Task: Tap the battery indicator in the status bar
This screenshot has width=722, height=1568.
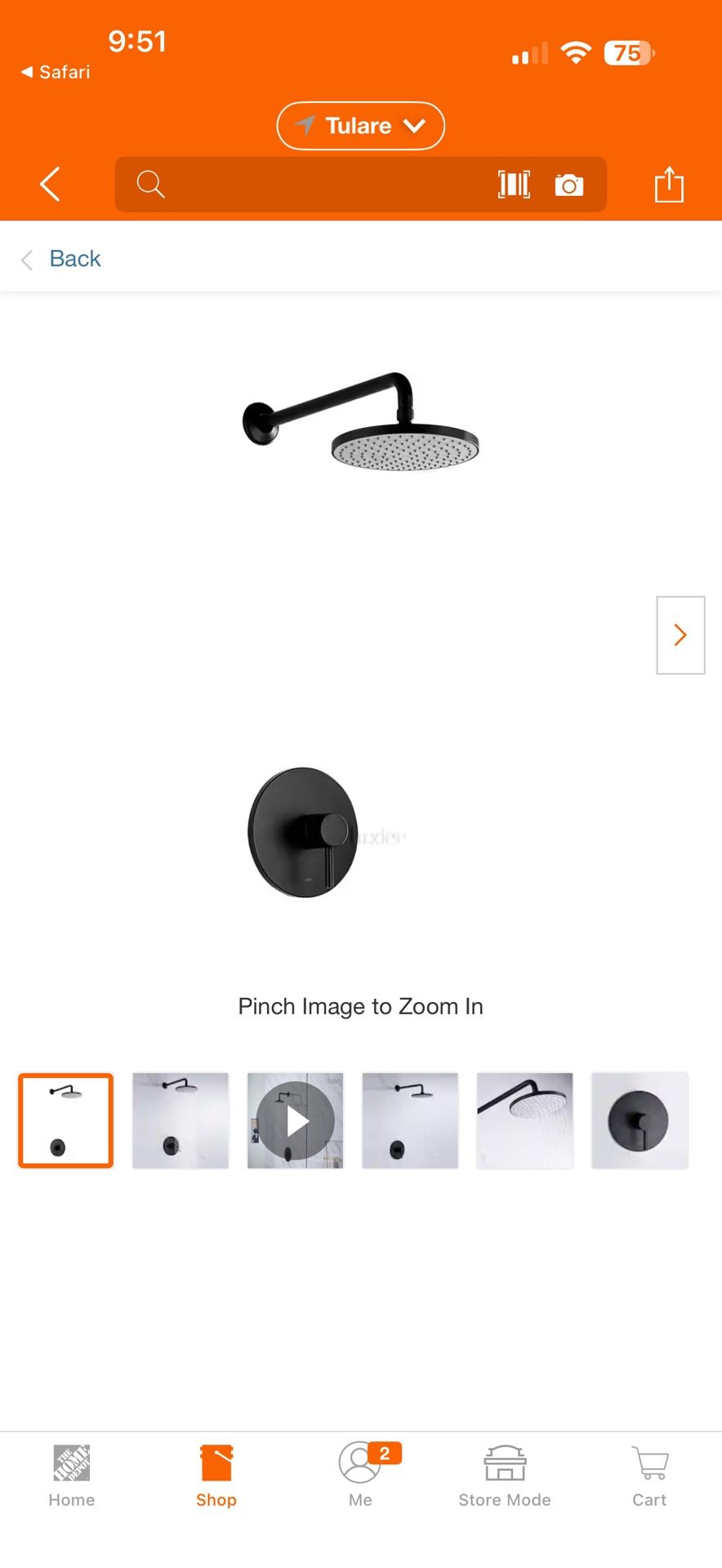Action: [627, 52]
